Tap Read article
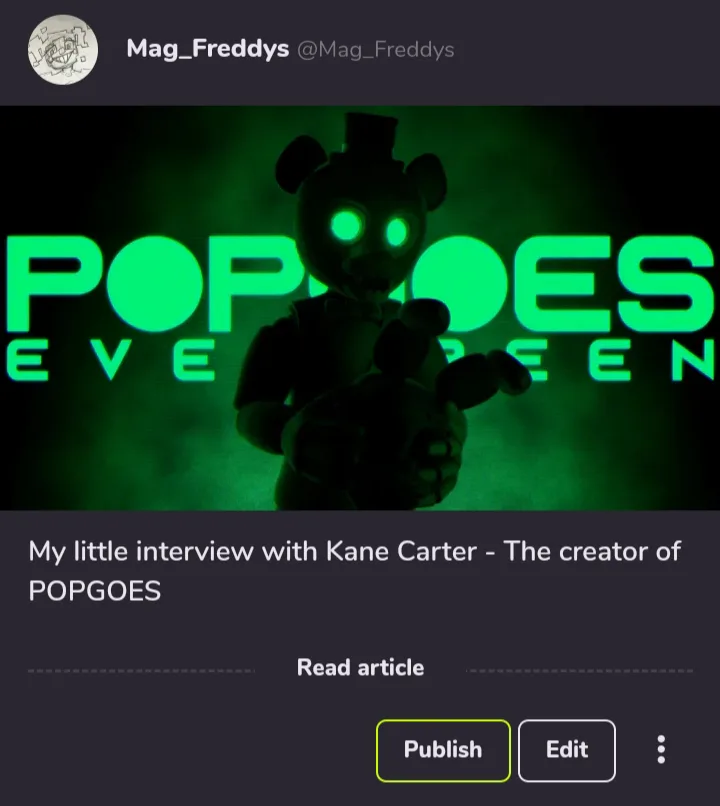720x806 pixels. coord(360,668)
